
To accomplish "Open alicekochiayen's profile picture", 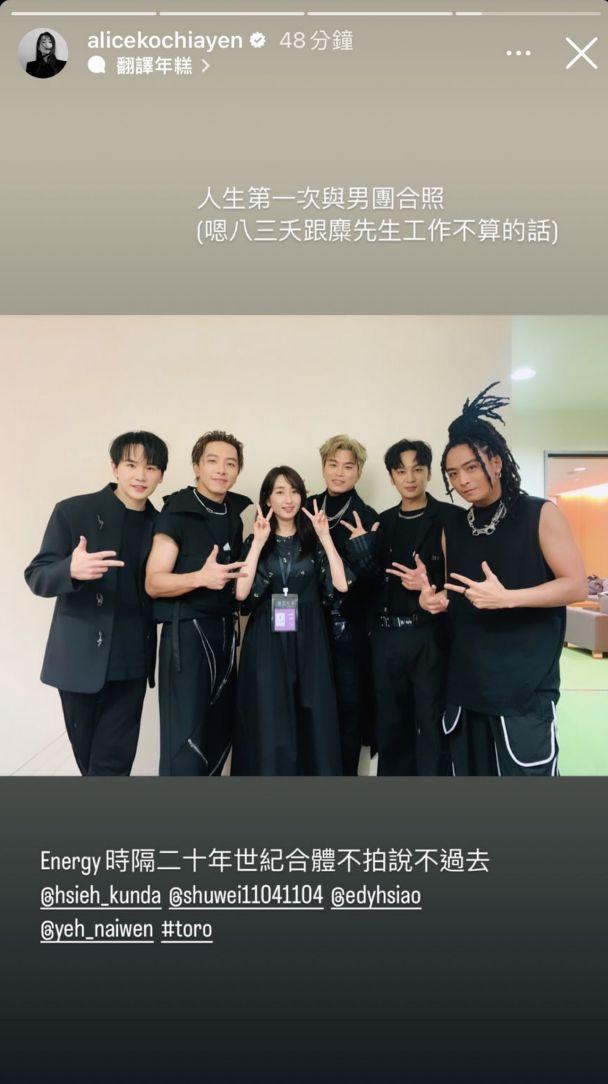I will pyautogui.click(x=43, y=53).
